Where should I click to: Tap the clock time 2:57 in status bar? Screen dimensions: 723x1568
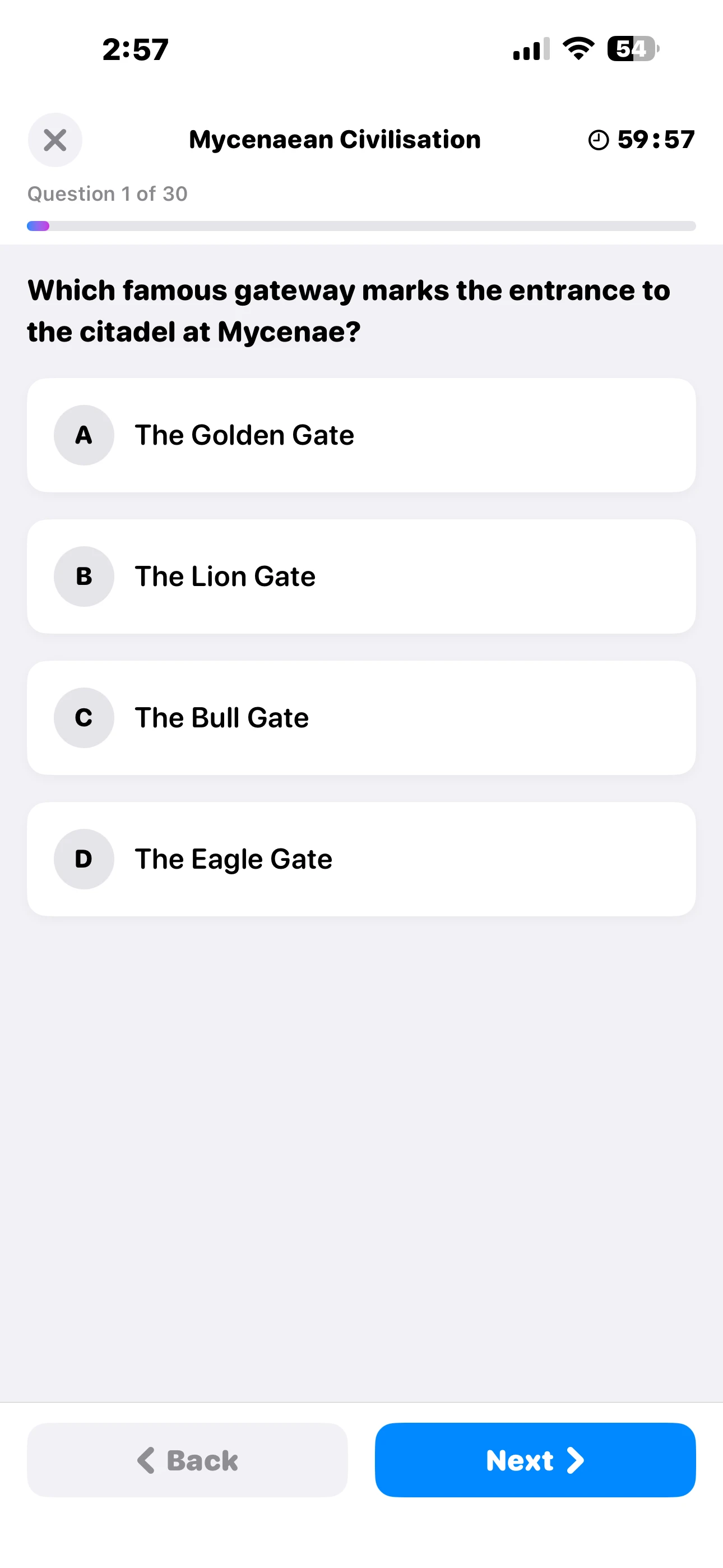tap(135, 49)
